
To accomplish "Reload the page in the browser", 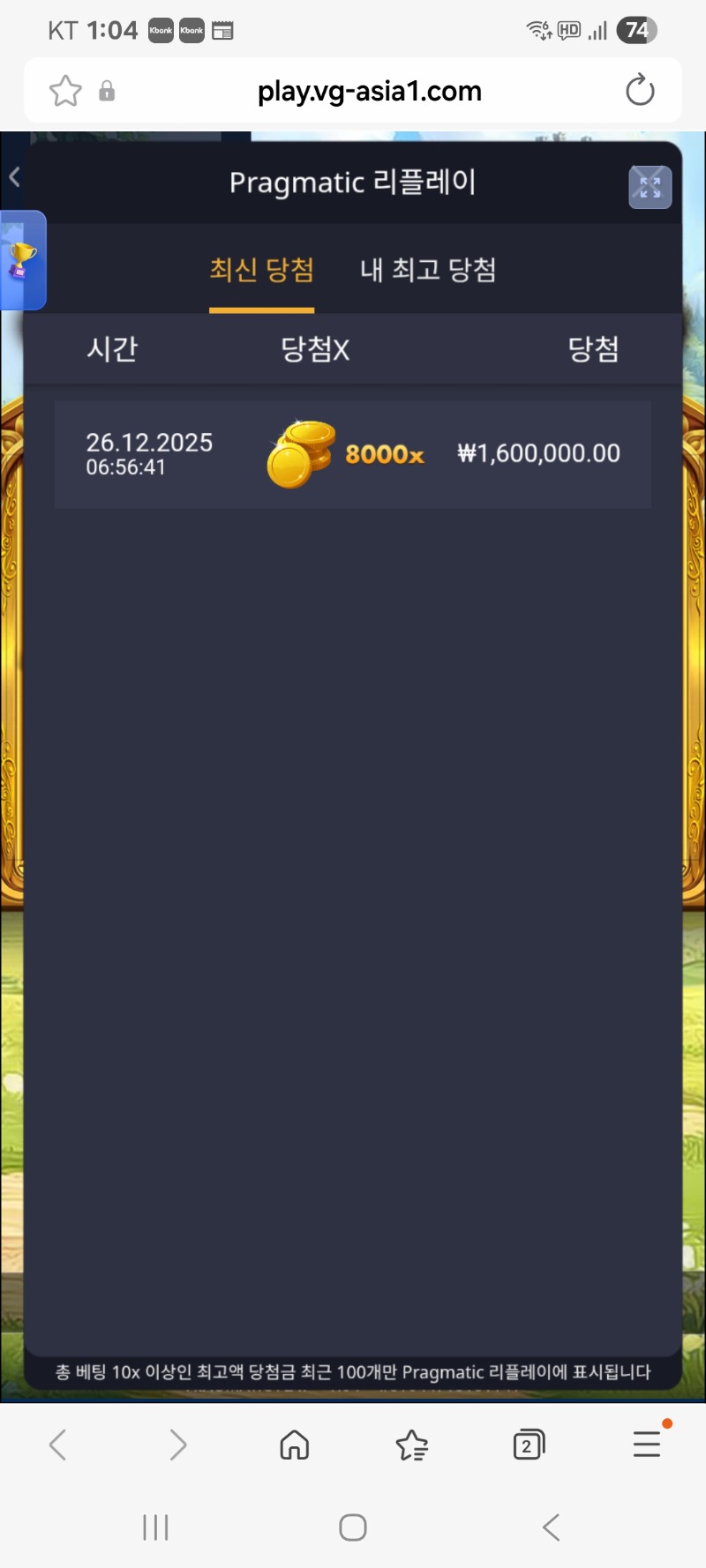I will (639, 91).
